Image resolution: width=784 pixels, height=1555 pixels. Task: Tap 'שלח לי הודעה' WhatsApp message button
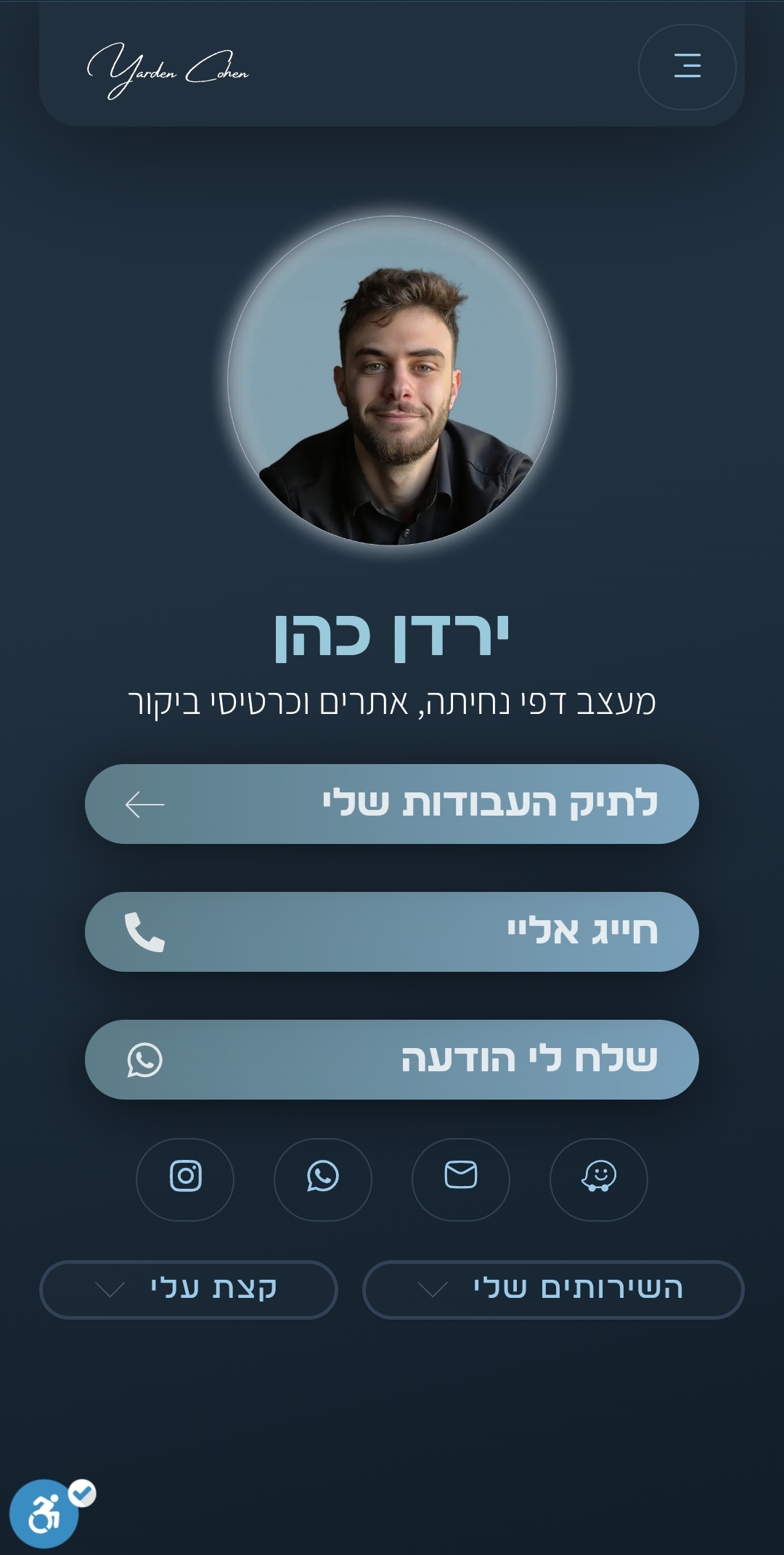(392, 1060)
